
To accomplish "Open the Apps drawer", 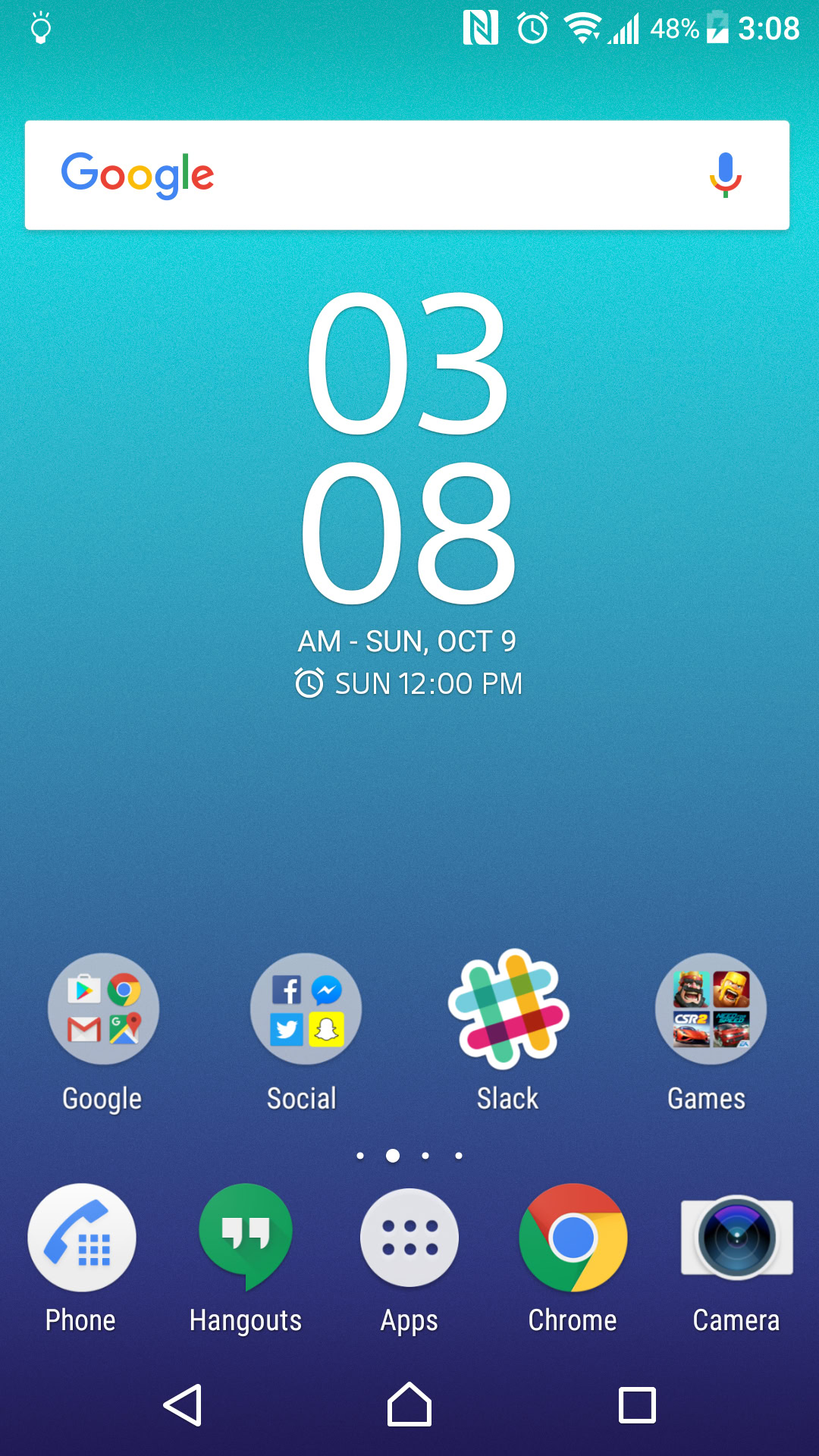I will 409,1238.
